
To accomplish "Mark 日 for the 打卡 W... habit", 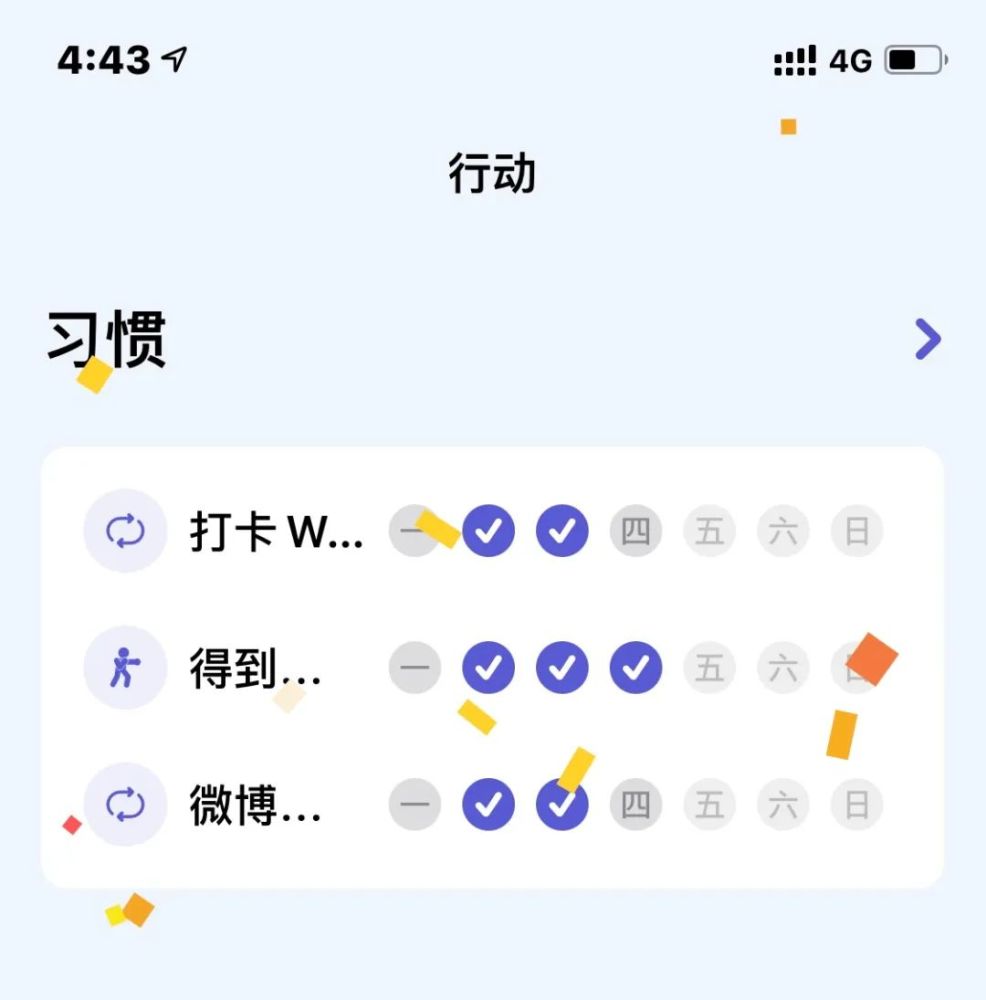I will 857,531.
